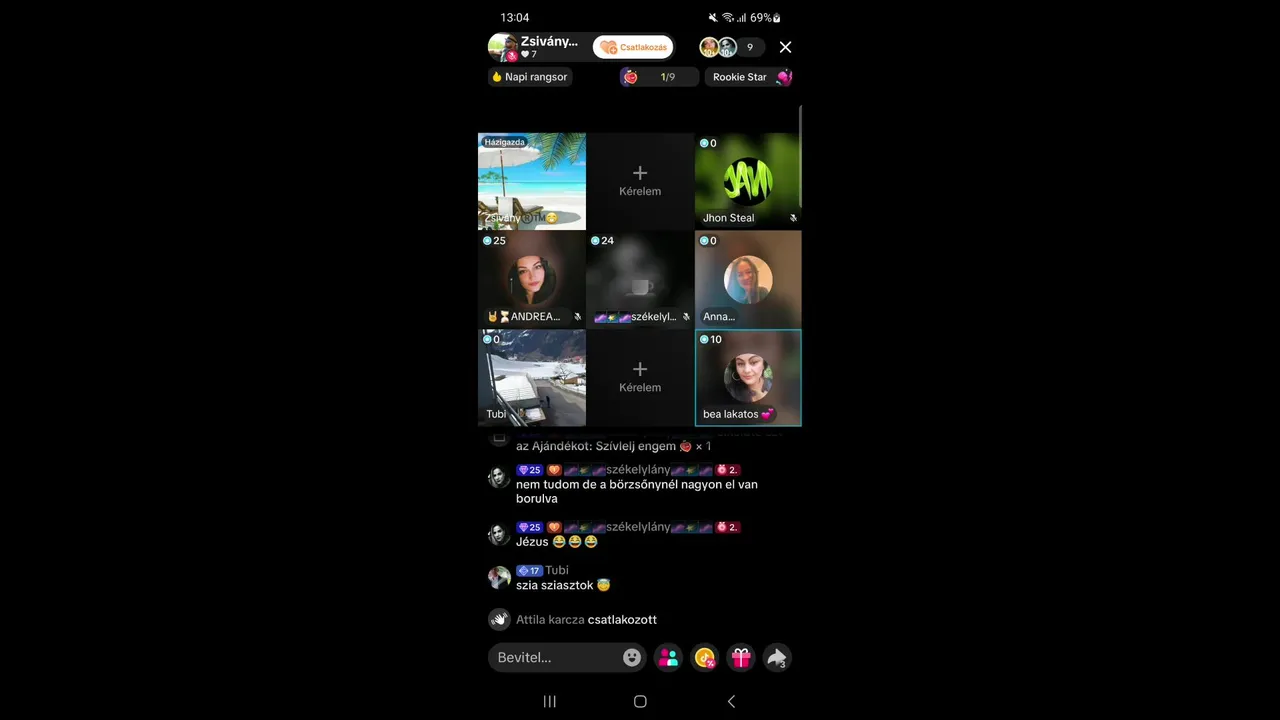Open ANDREA's seat tile
This screenshot has width=1280, height=720.
(x=531, y=279)
